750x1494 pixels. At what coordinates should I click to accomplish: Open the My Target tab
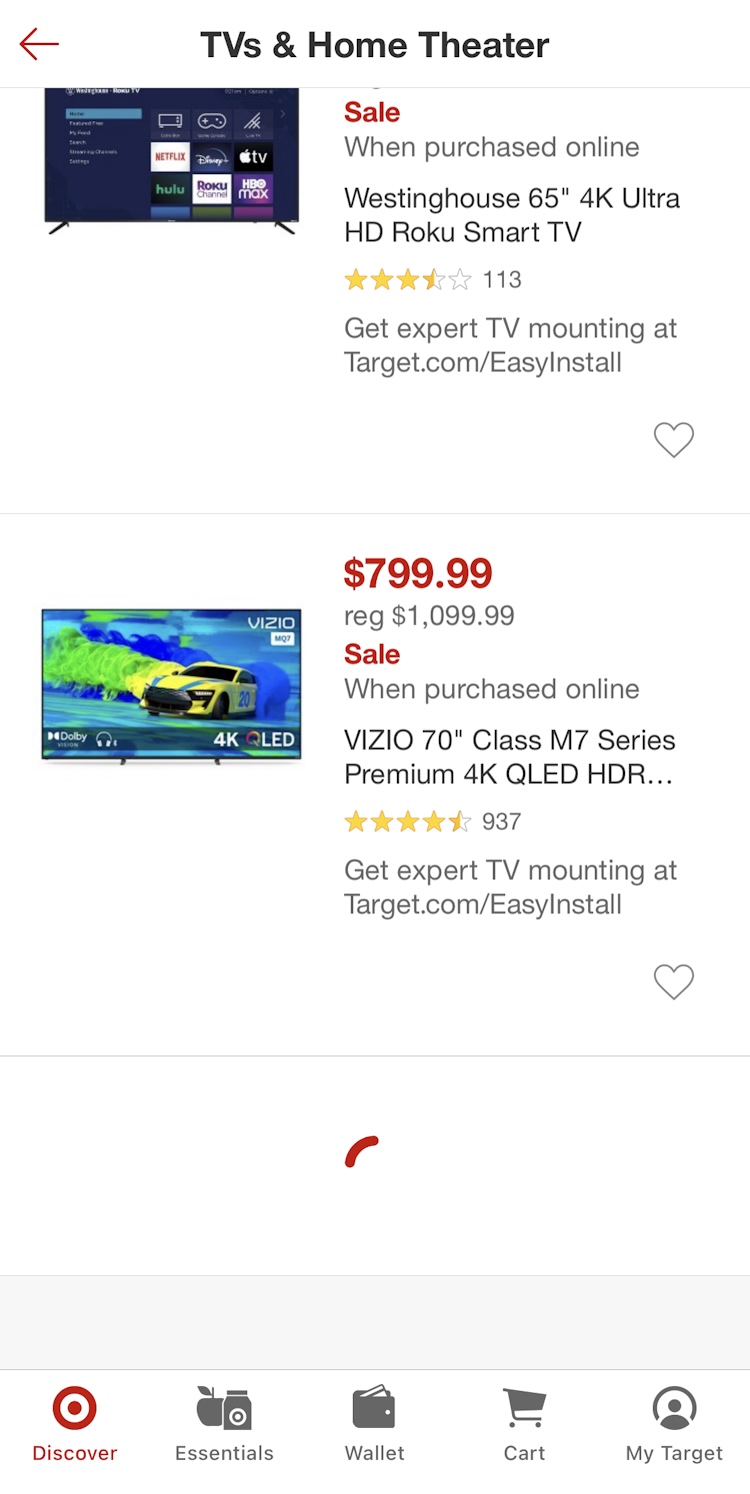(674, 1424)
